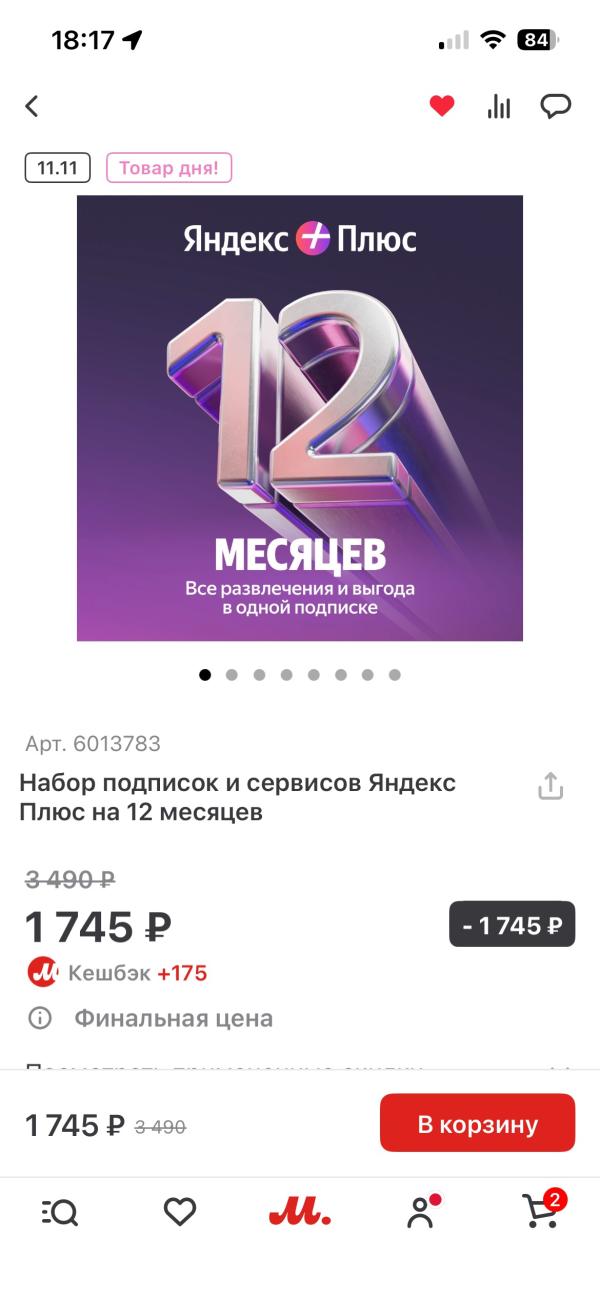Remove the product from favorites using the red heart
This screenshot has height=1297, width=600.
(442, 106)
